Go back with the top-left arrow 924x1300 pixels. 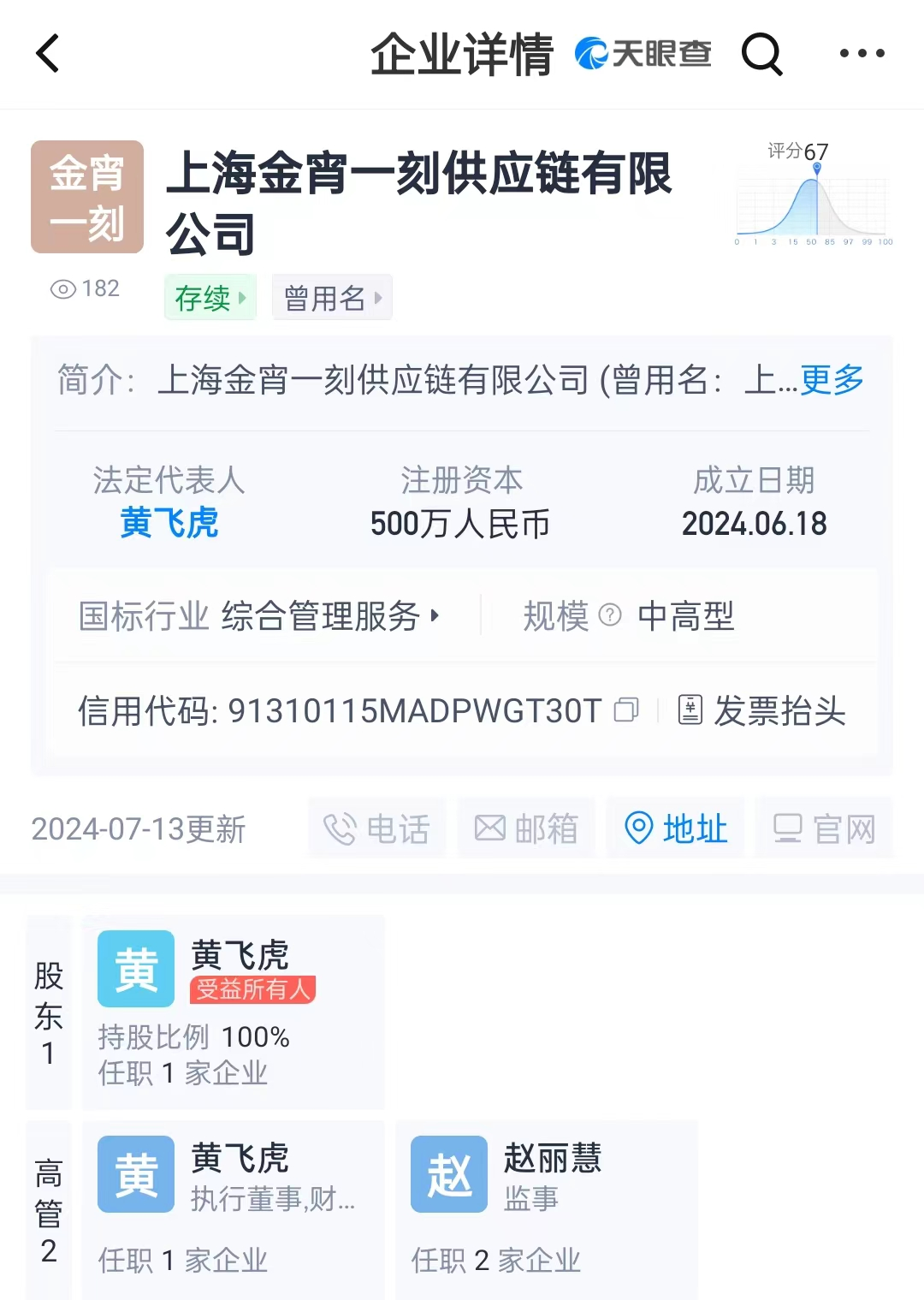48,53
